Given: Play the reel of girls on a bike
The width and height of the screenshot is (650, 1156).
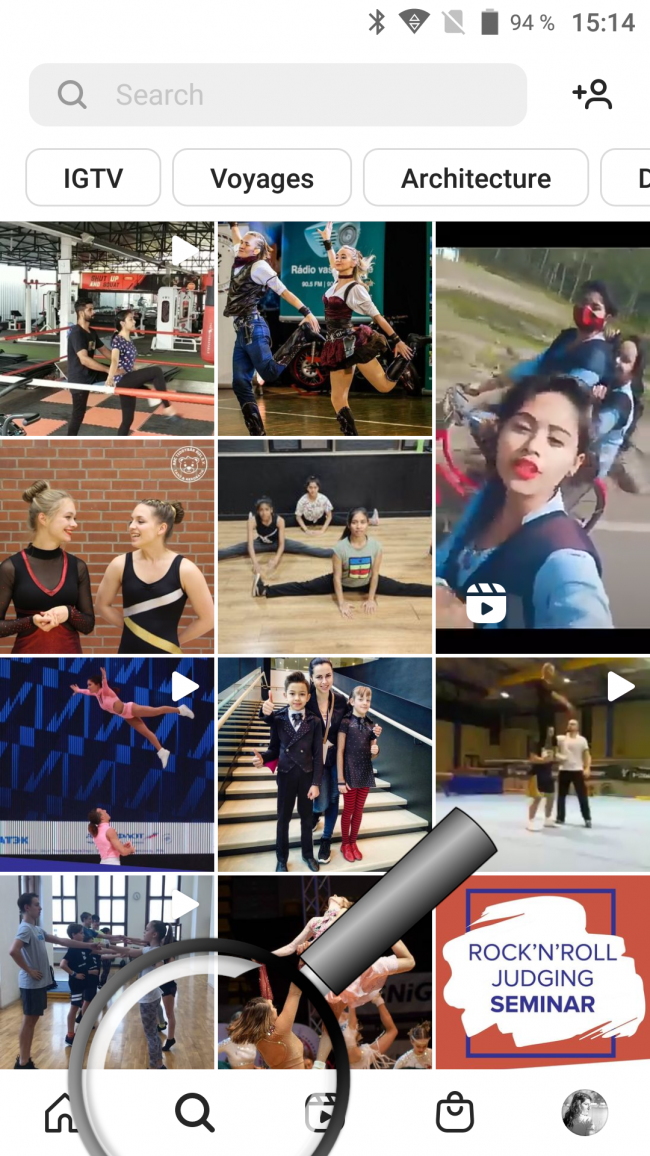Looking at the screenshot, I should click(543, 437).
